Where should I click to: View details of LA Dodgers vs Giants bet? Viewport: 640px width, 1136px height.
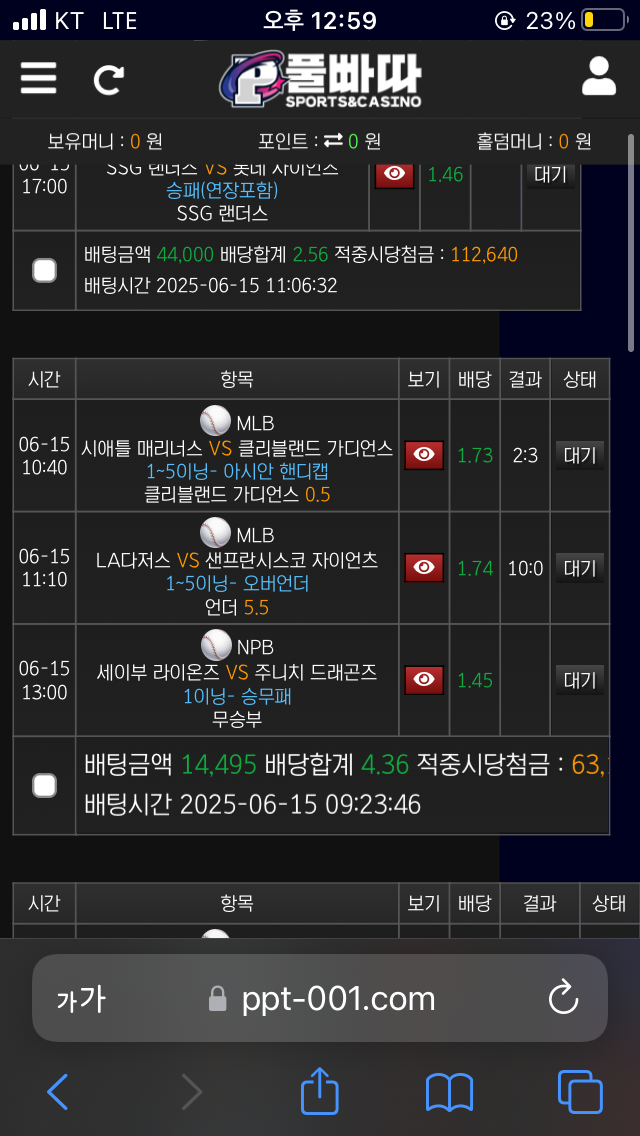[x=424, y=568]
